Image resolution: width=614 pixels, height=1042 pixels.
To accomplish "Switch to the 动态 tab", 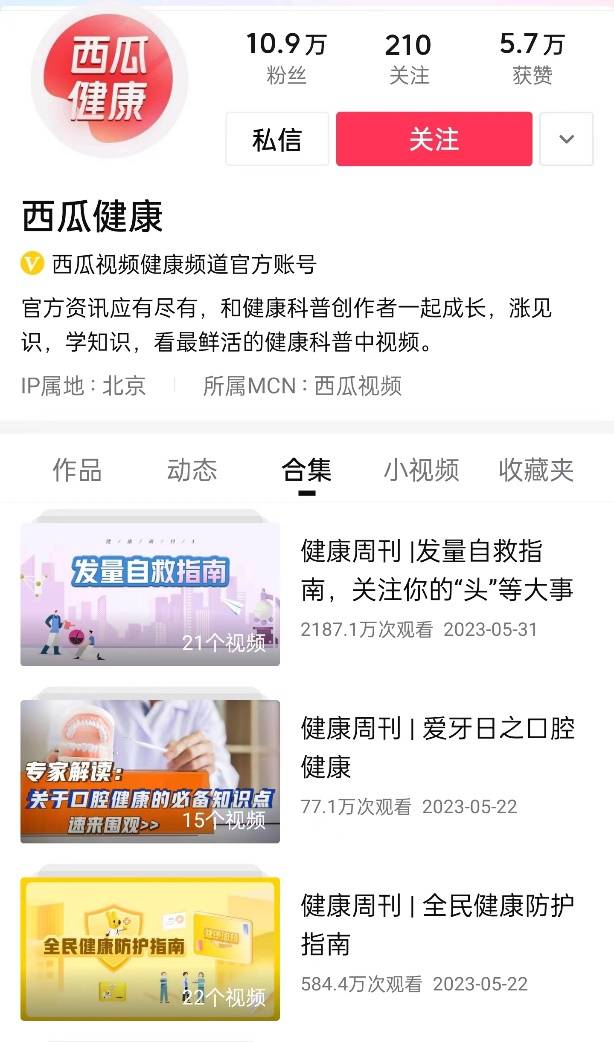I will (192, 470).
